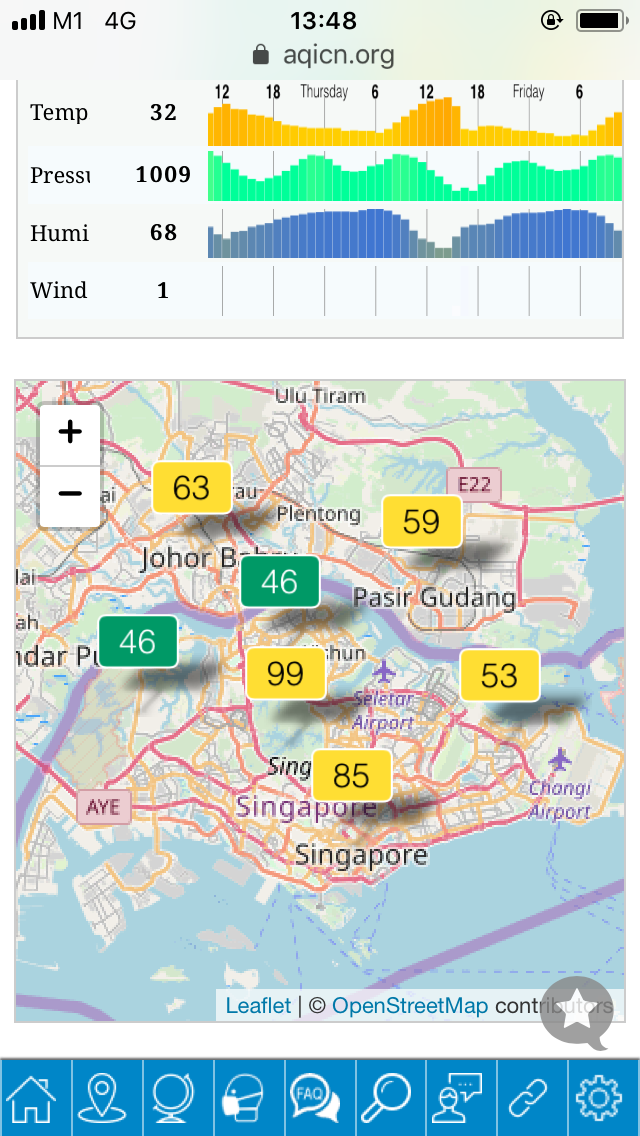Open the station marker showing 85
Screen dimensions: 640x1136
pyautogui.click(x=351, y=775)
